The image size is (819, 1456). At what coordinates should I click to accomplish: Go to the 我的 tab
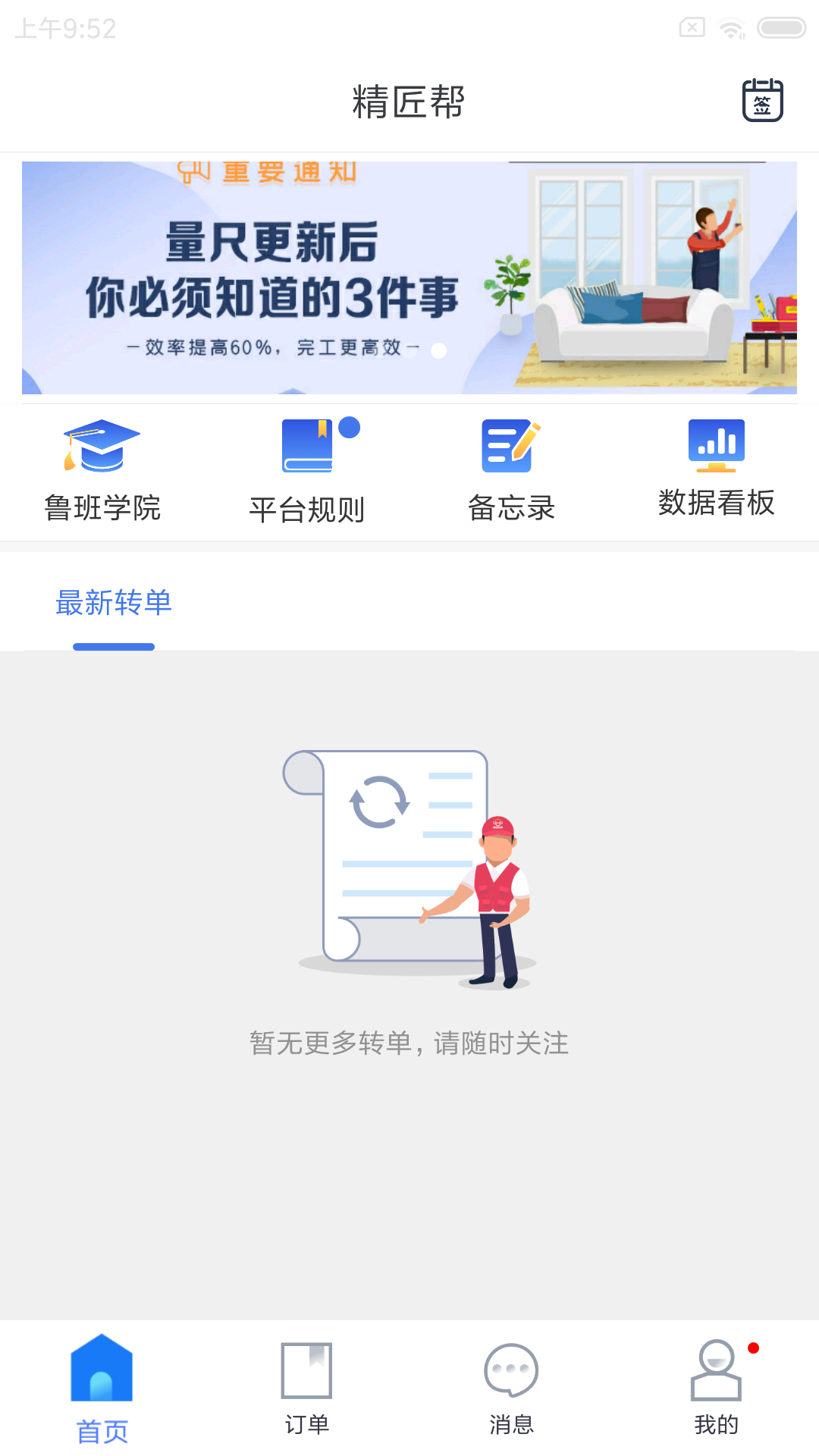pos(716,1388)
